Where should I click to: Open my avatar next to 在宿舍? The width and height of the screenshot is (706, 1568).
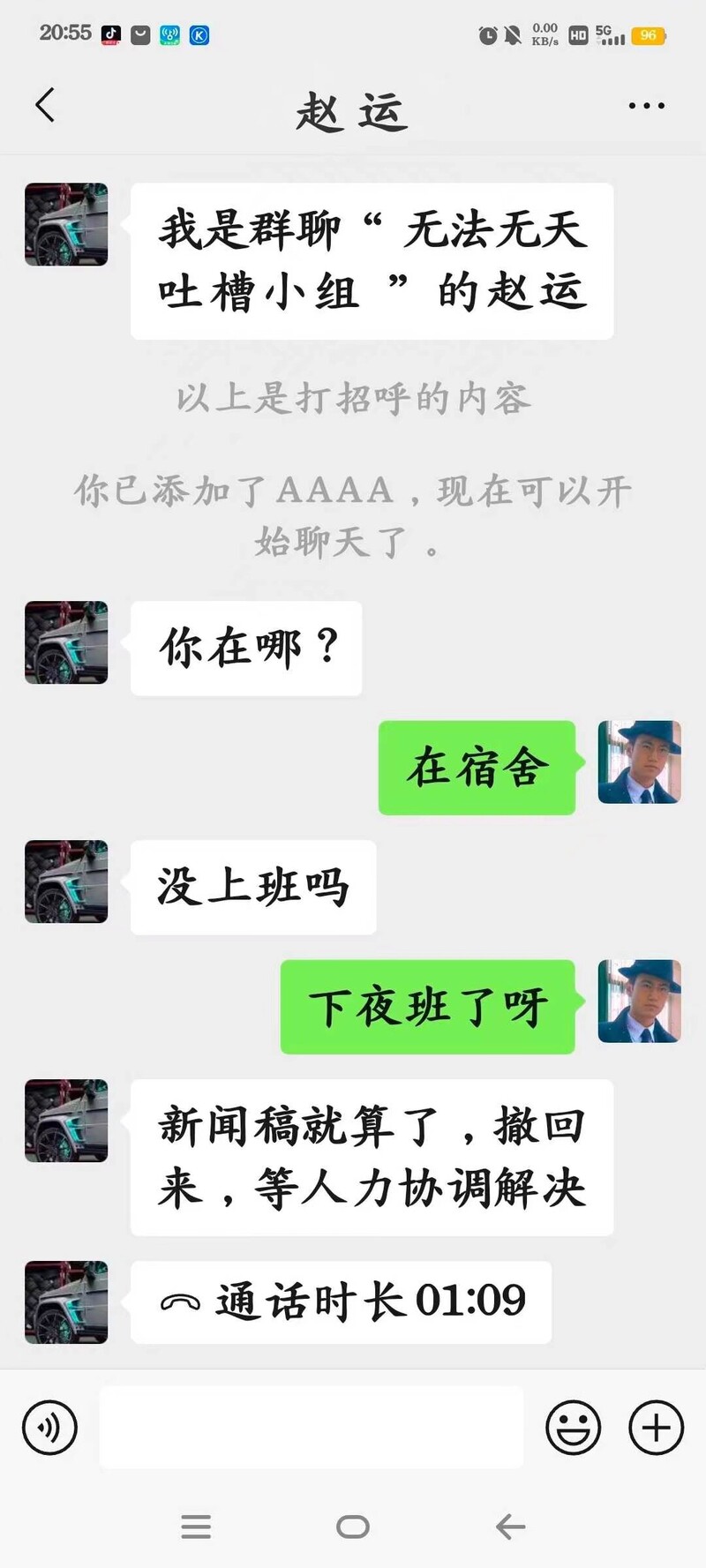tap(639, 762)
